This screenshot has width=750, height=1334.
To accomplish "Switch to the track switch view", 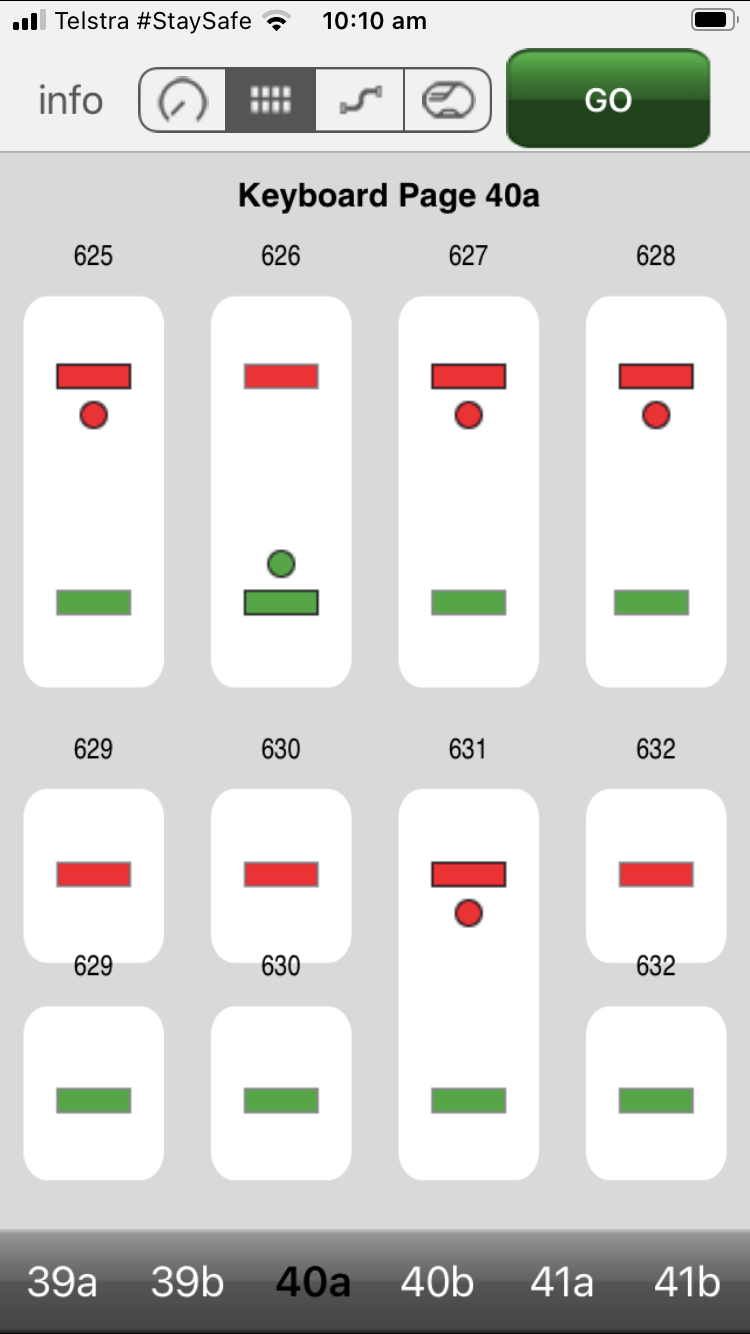I will pyautogui.click(x=359, y=100).
